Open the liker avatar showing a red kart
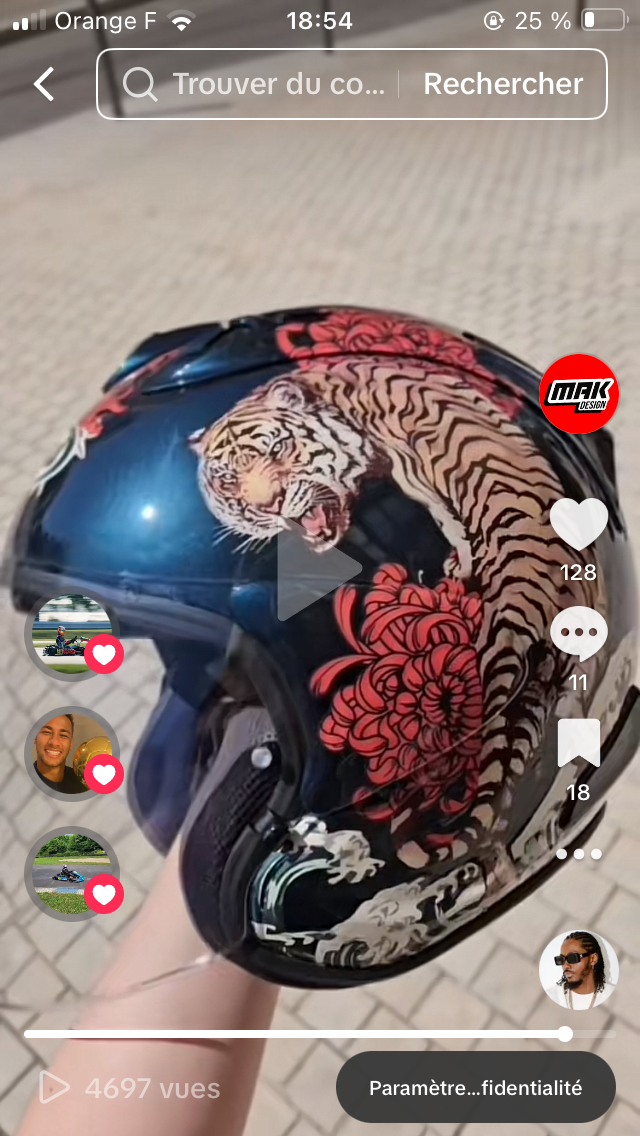640x1136 pixels. 72,635
